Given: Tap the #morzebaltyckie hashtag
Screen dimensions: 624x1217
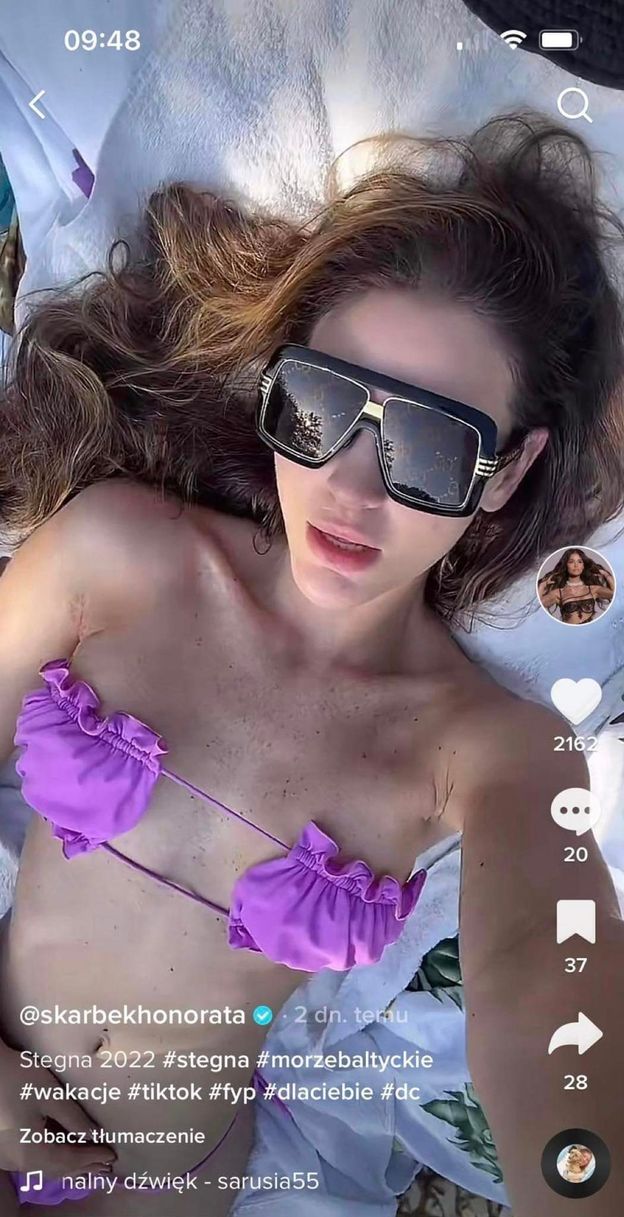Looking at the screenshot, I should coord(345,1059).
